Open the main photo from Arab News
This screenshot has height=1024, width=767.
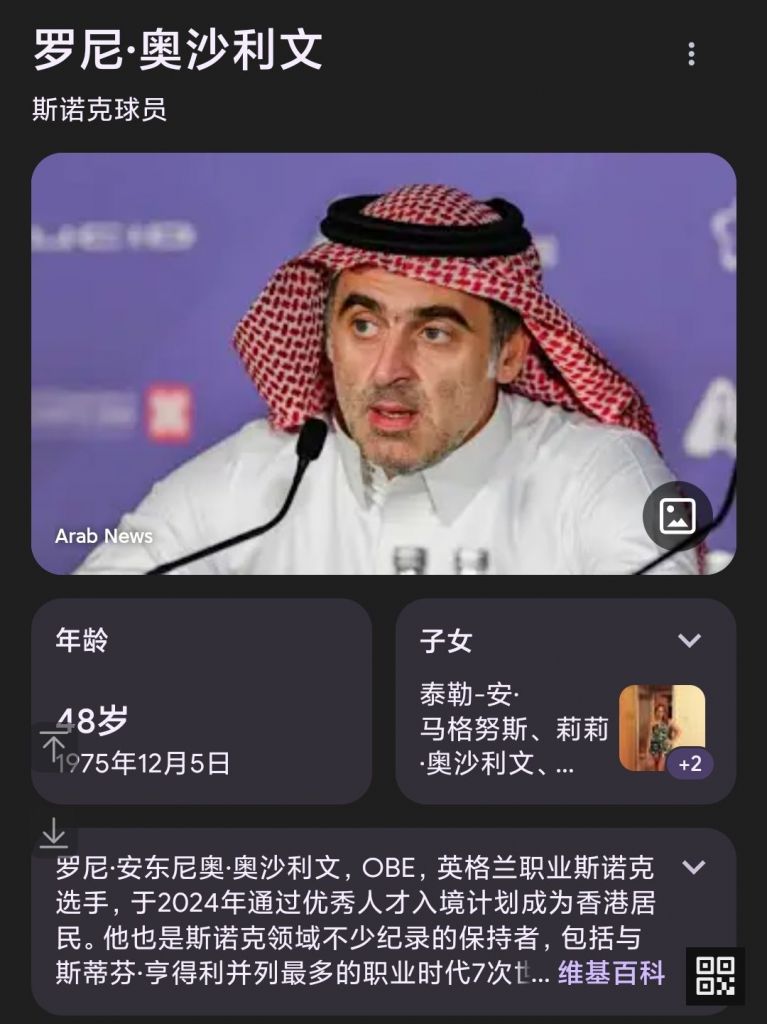pyautogui.click(x=383, y=363)
